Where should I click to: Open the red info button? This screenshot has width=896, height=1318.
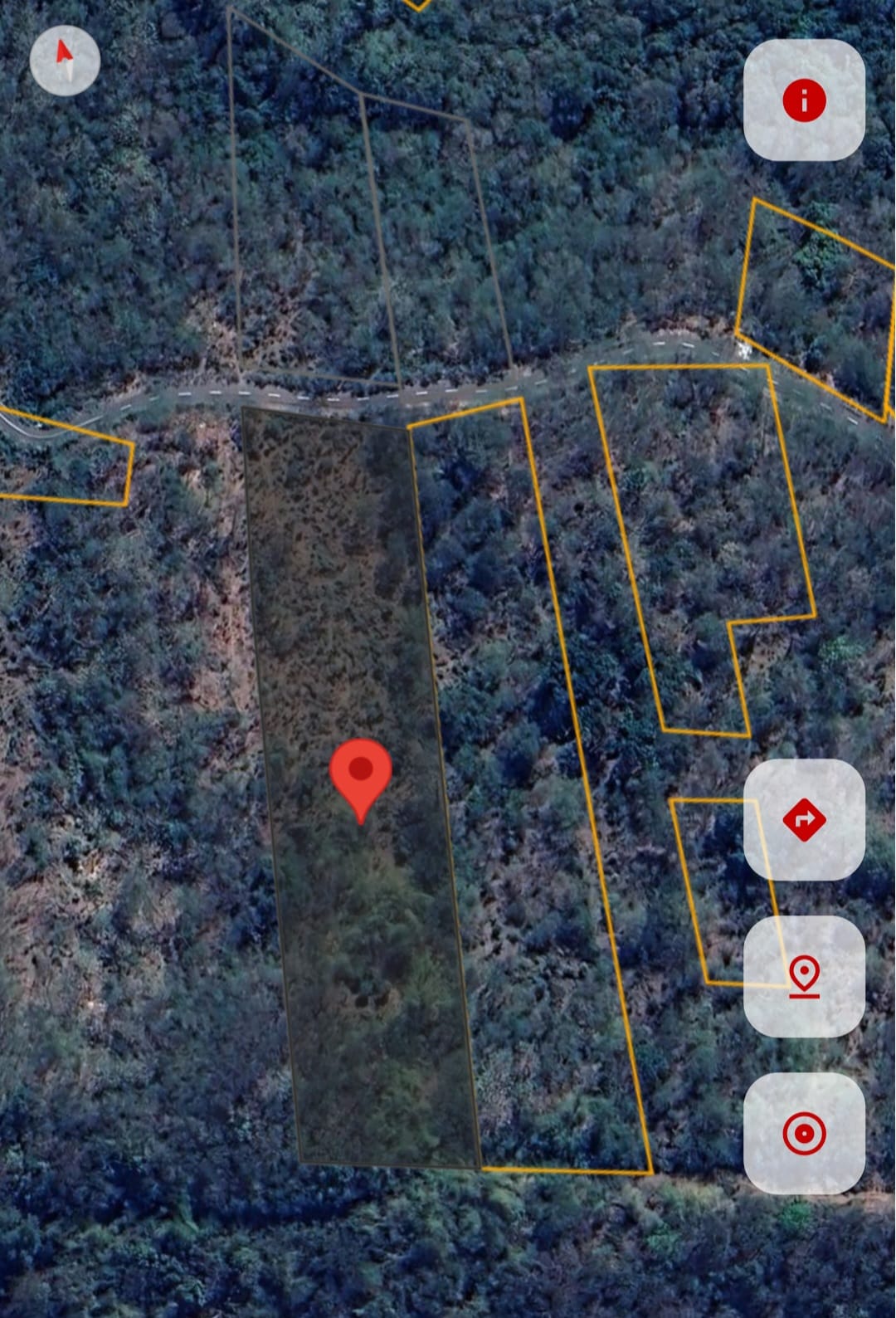pyautogui.click(x=804, y=100)
